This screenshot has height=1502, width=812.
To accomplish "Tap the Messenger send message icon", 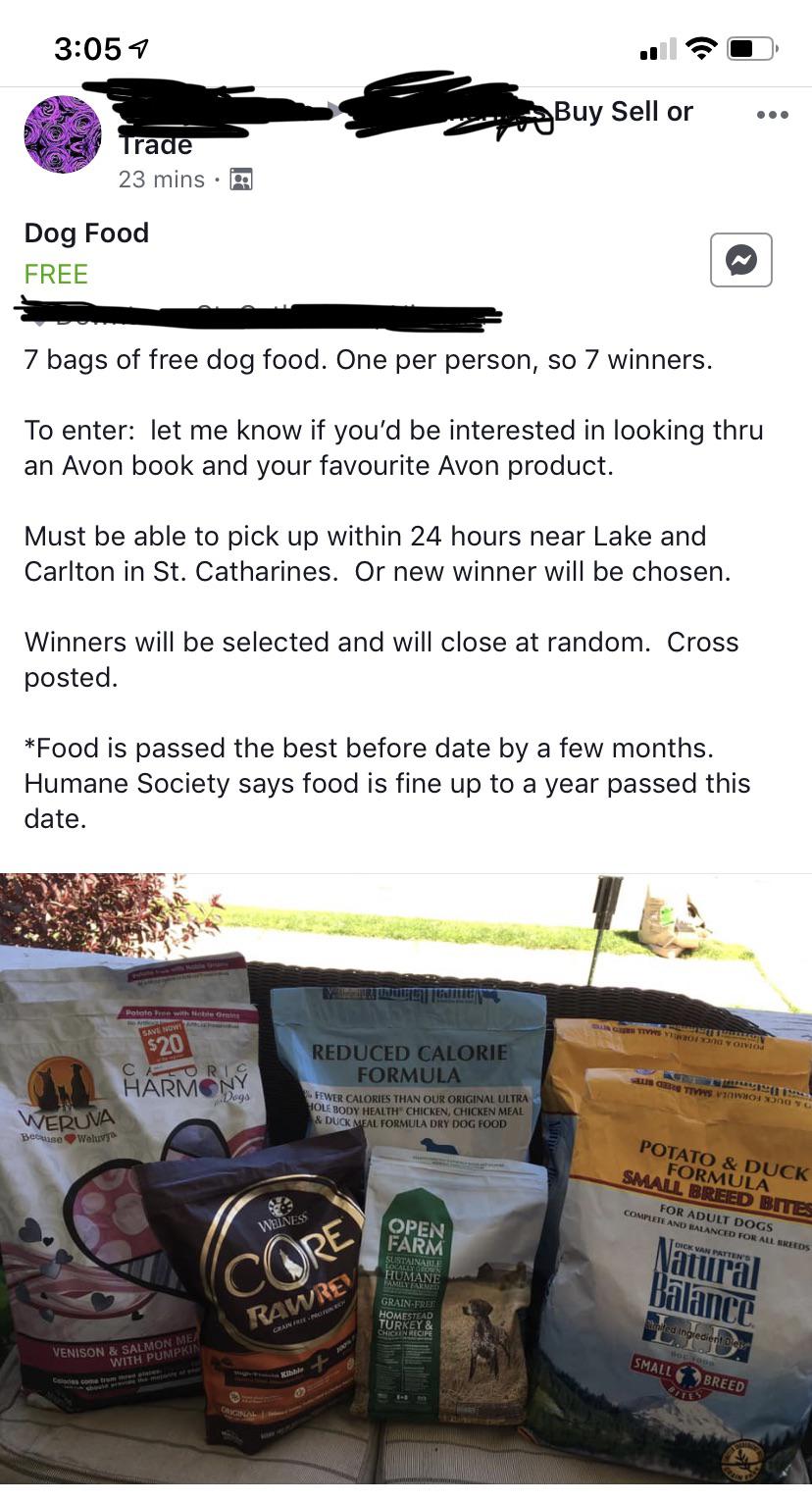I will pos(740,259).
